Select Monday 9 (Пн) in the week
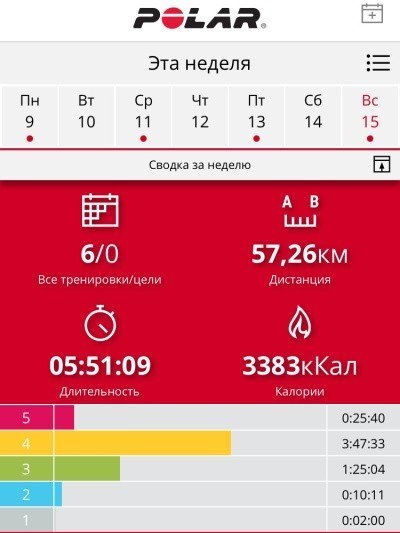The image size is (400, 533). (30, 117)
